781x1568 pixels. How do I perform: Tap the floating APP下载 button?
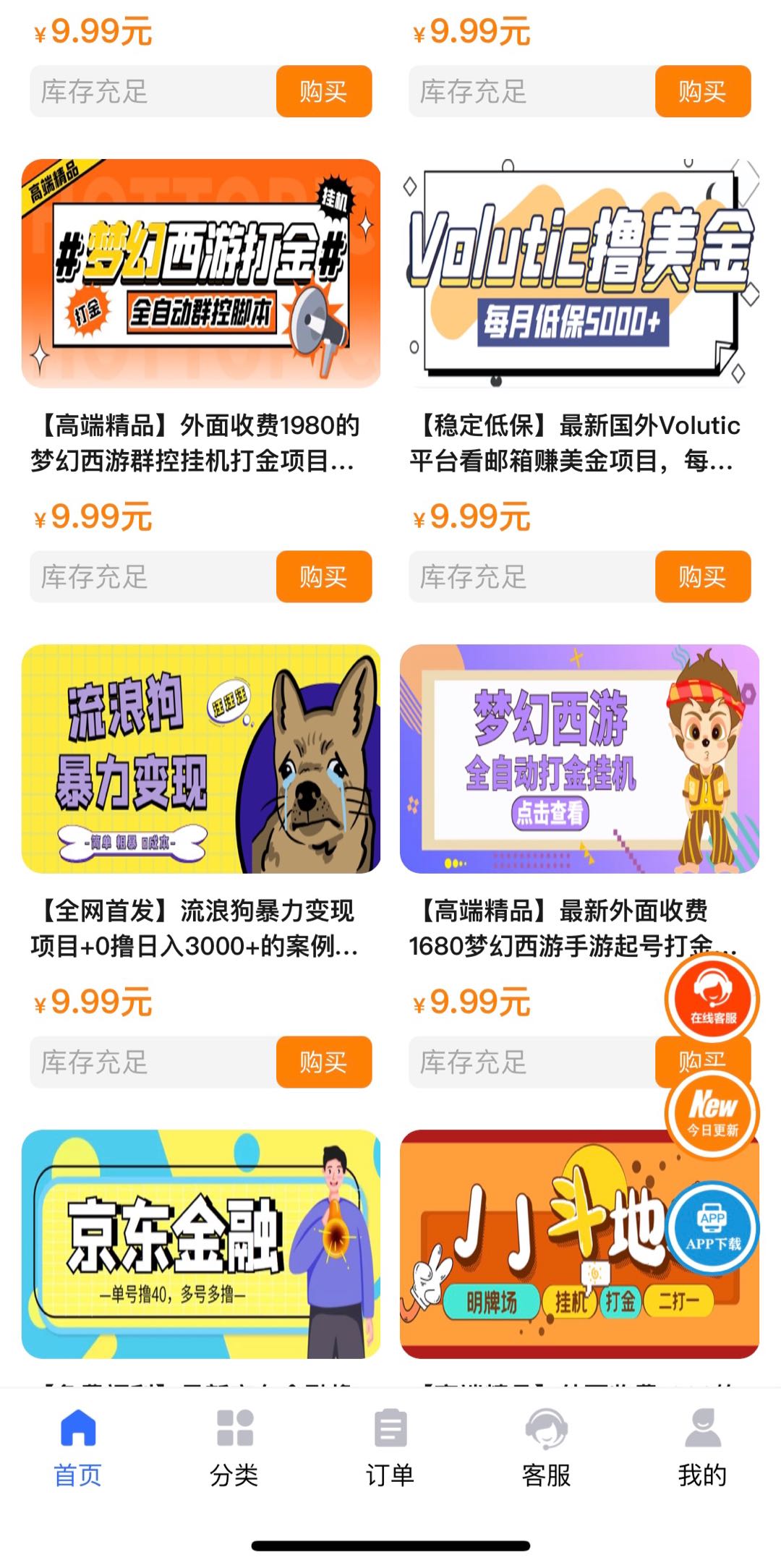712,1227
